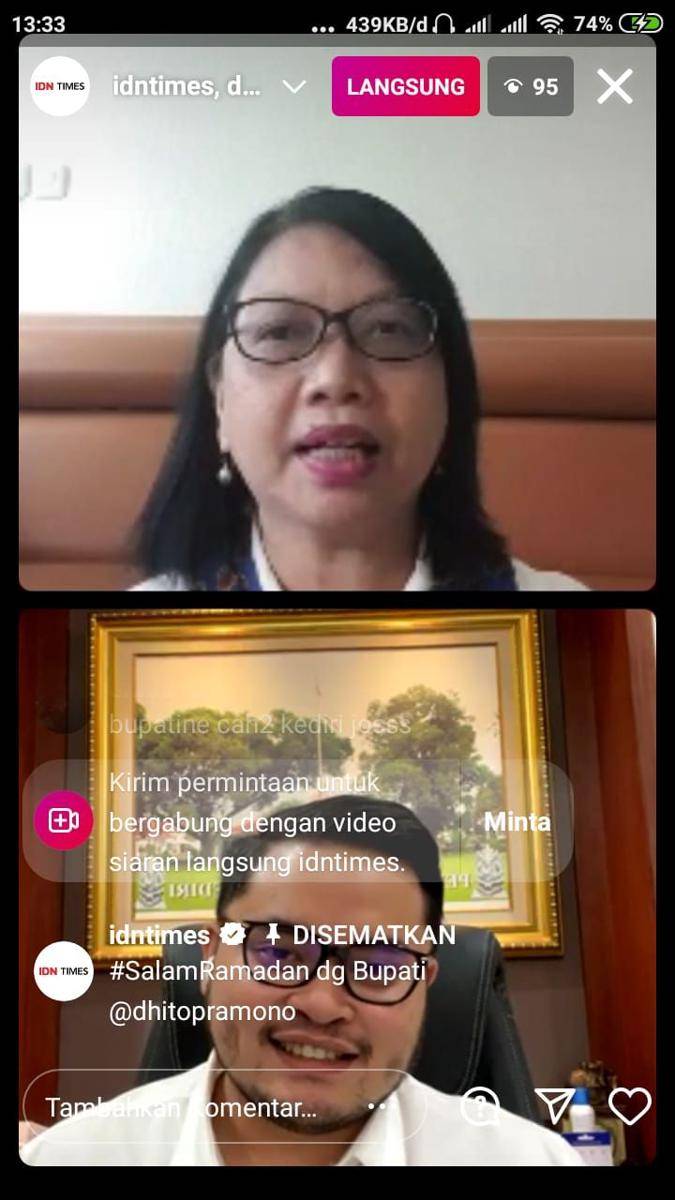This screenshot has height=1200, width=675.
Task: Close the live broadcast view
Action: click(x=615, y=87)
